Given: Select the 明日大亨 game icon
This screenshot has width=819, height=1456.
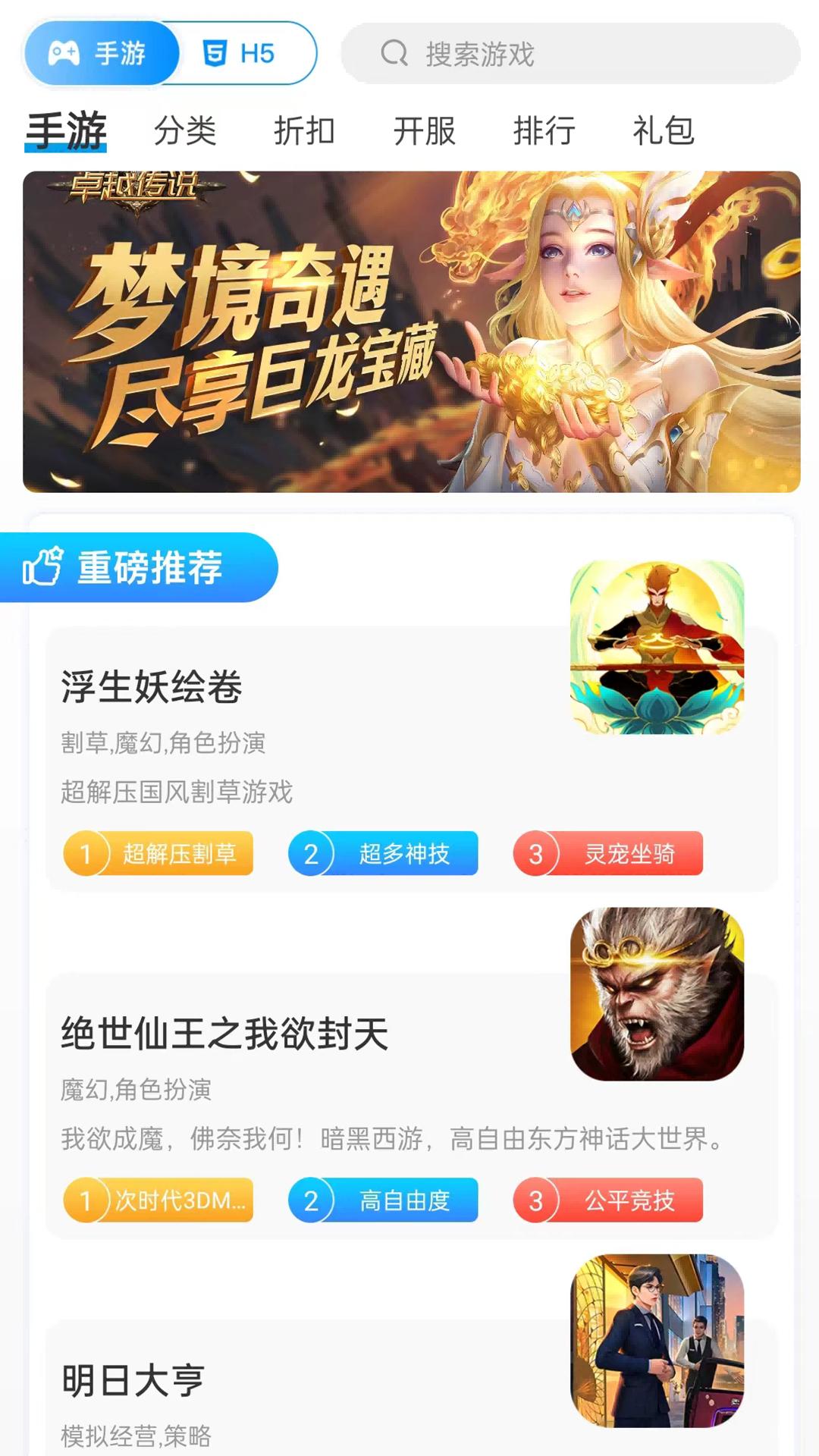Looking at the screenshot, I should pos(658,1344).
